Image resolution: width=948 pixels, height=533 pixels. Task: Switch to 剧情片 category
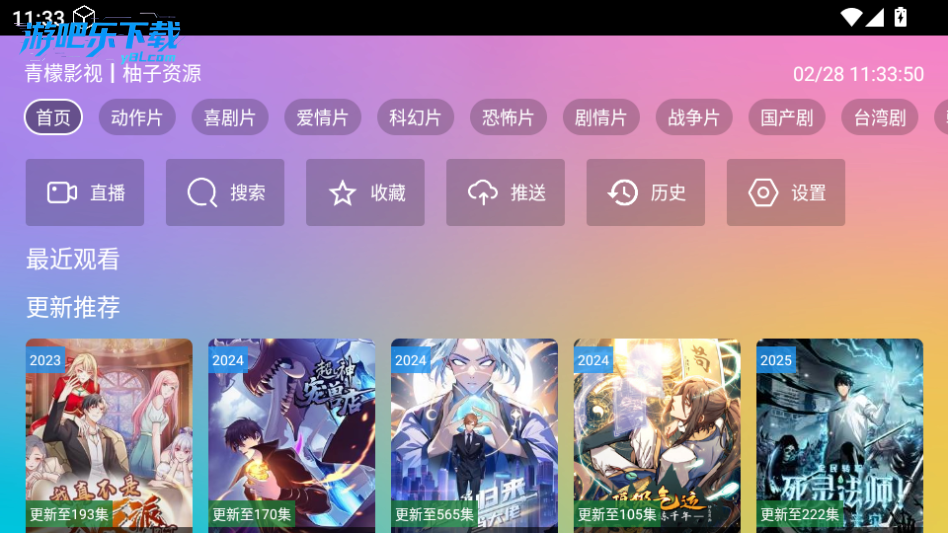pos(601,117)
